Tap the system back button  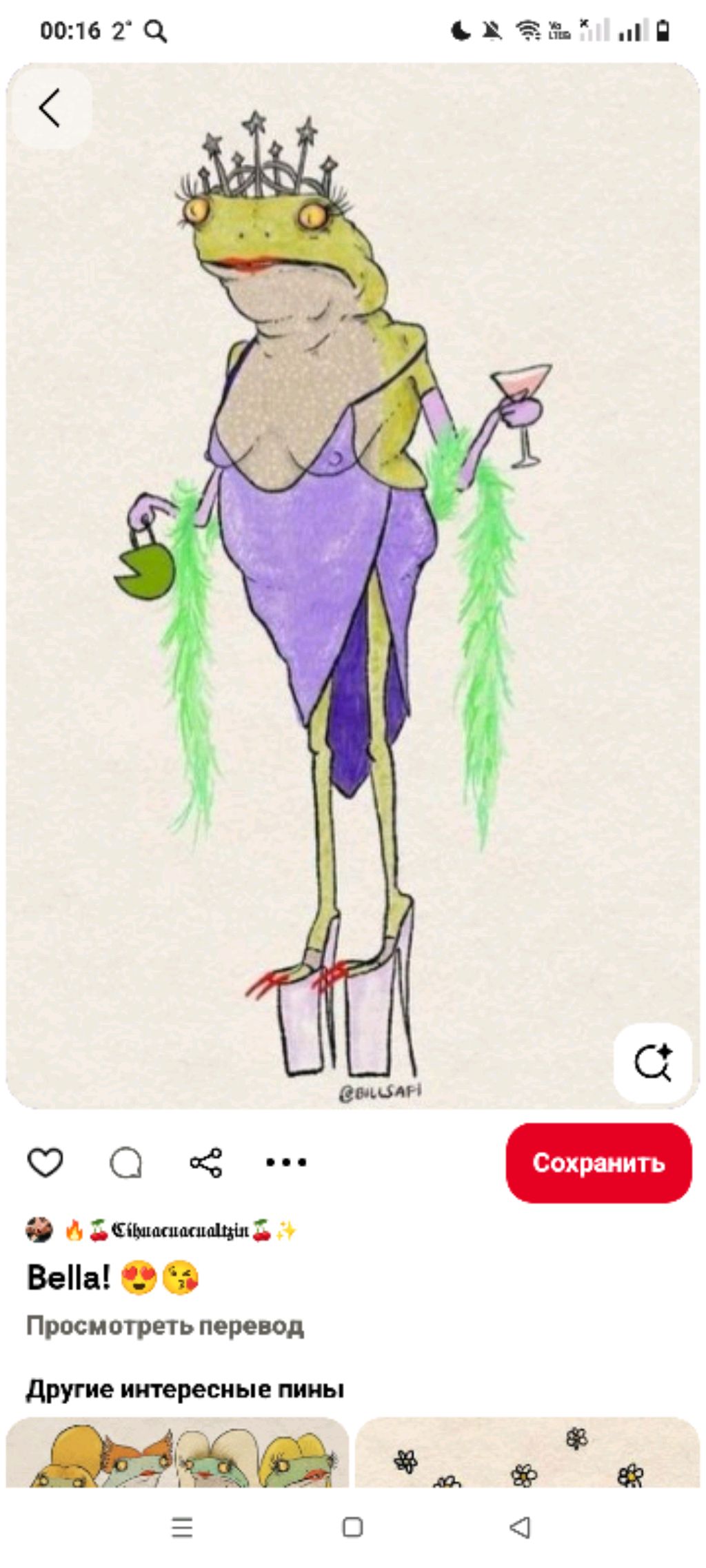[x=520, y=1528]
